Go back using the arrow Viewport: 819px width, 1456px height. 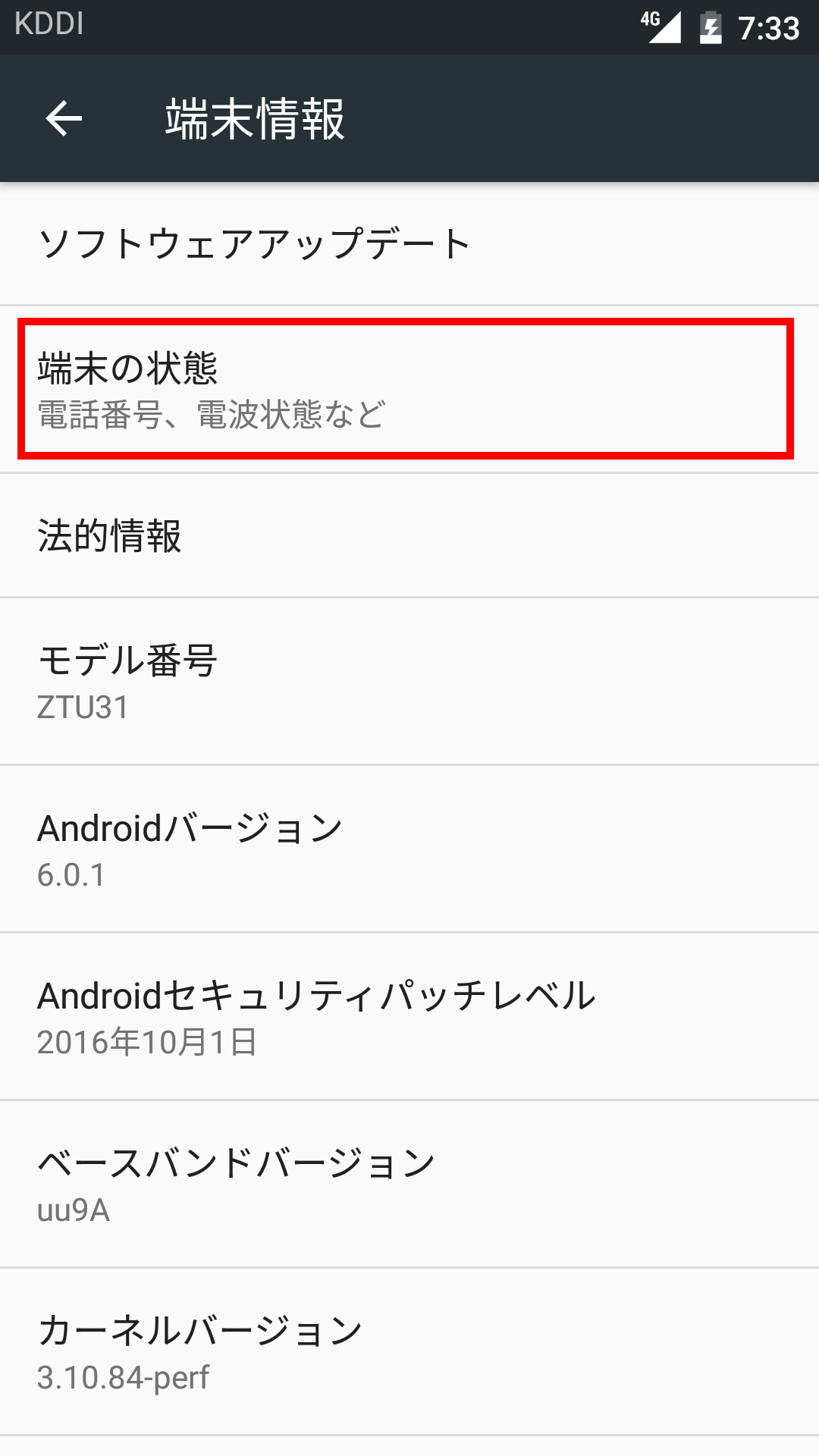pyautogui.click(x=64, y=118)
